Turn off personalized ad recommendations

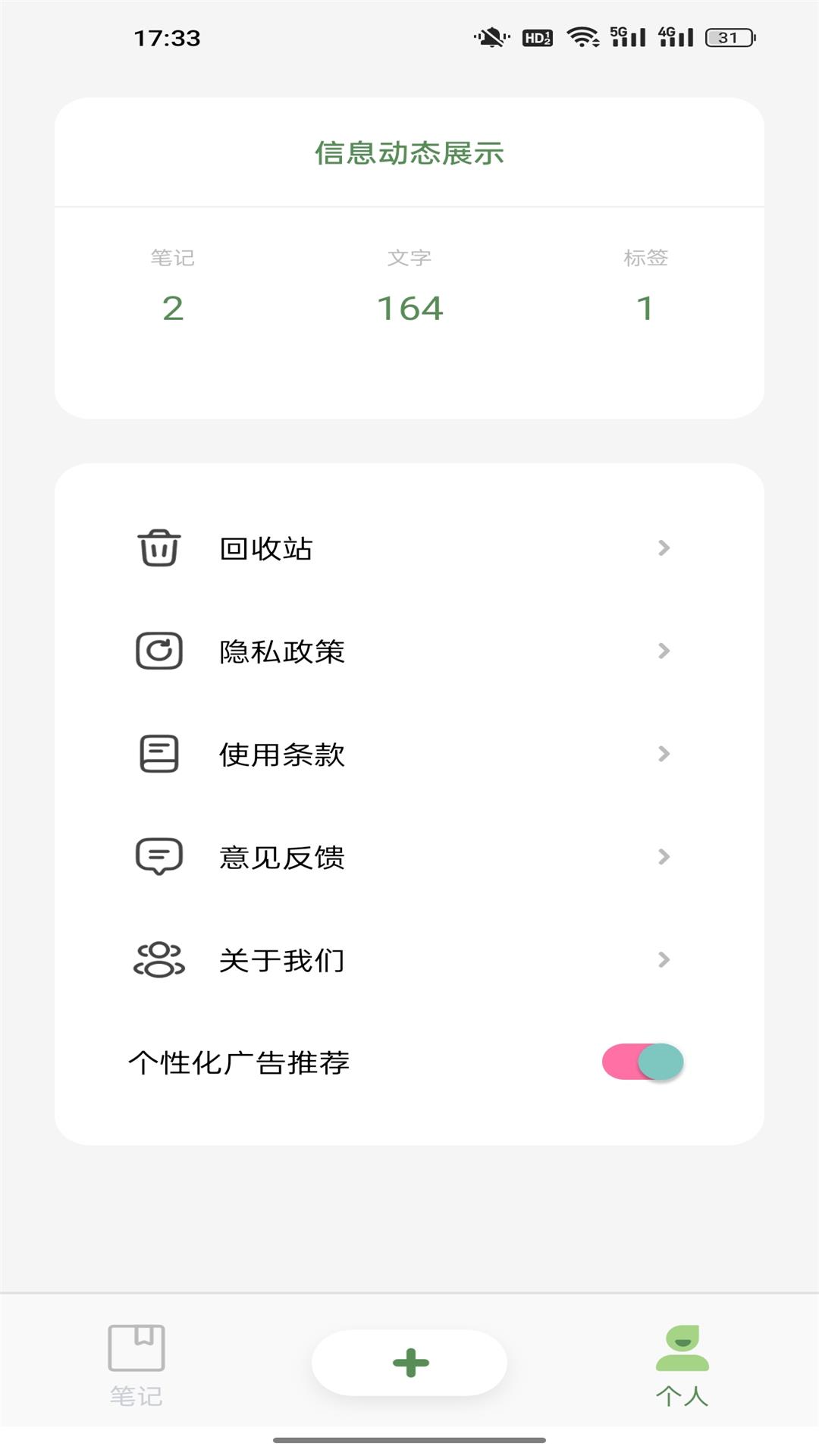(x=642, y=1062)
